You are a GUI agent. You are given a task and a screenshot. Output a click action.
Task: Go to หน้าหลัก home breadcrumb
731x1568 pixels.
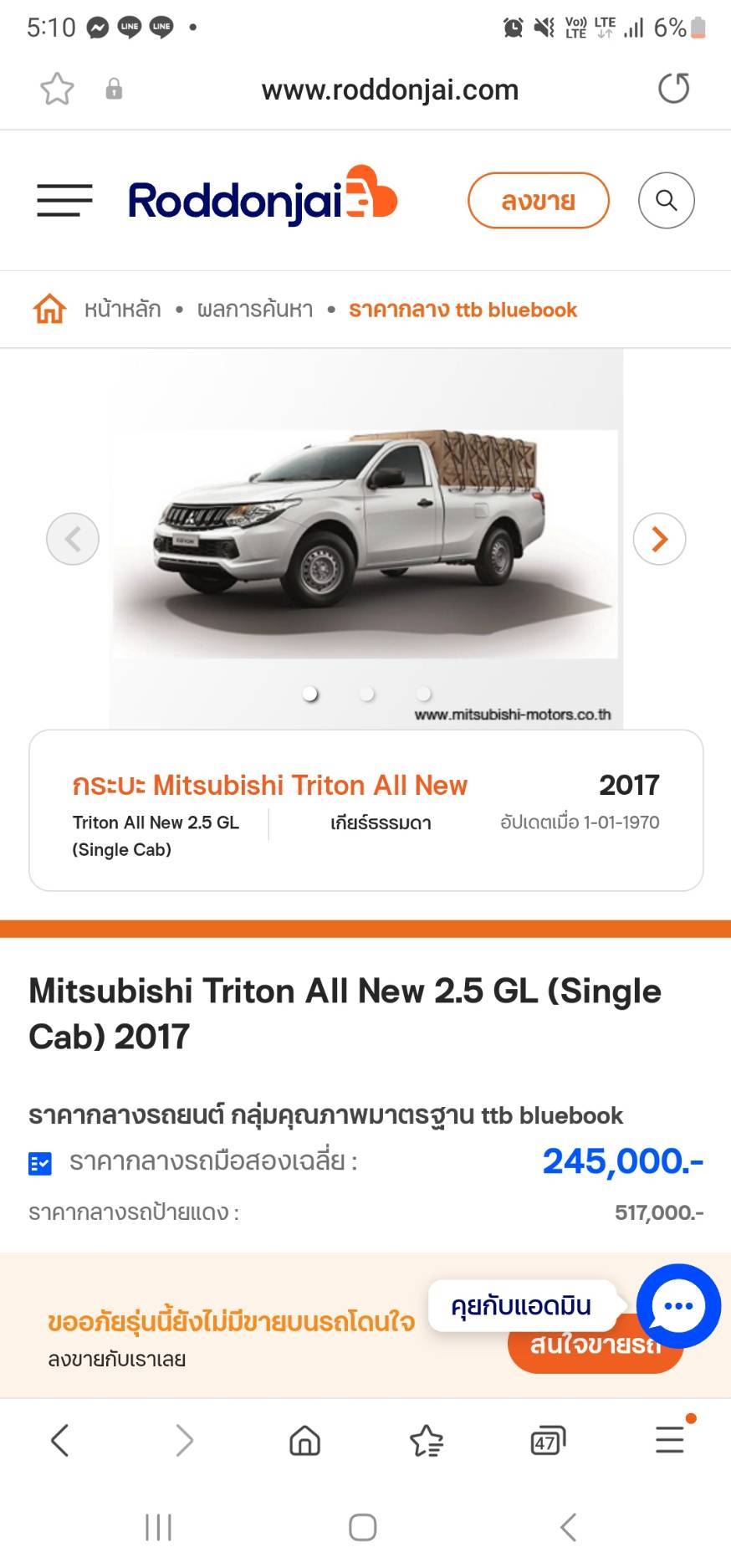[122, 310]
